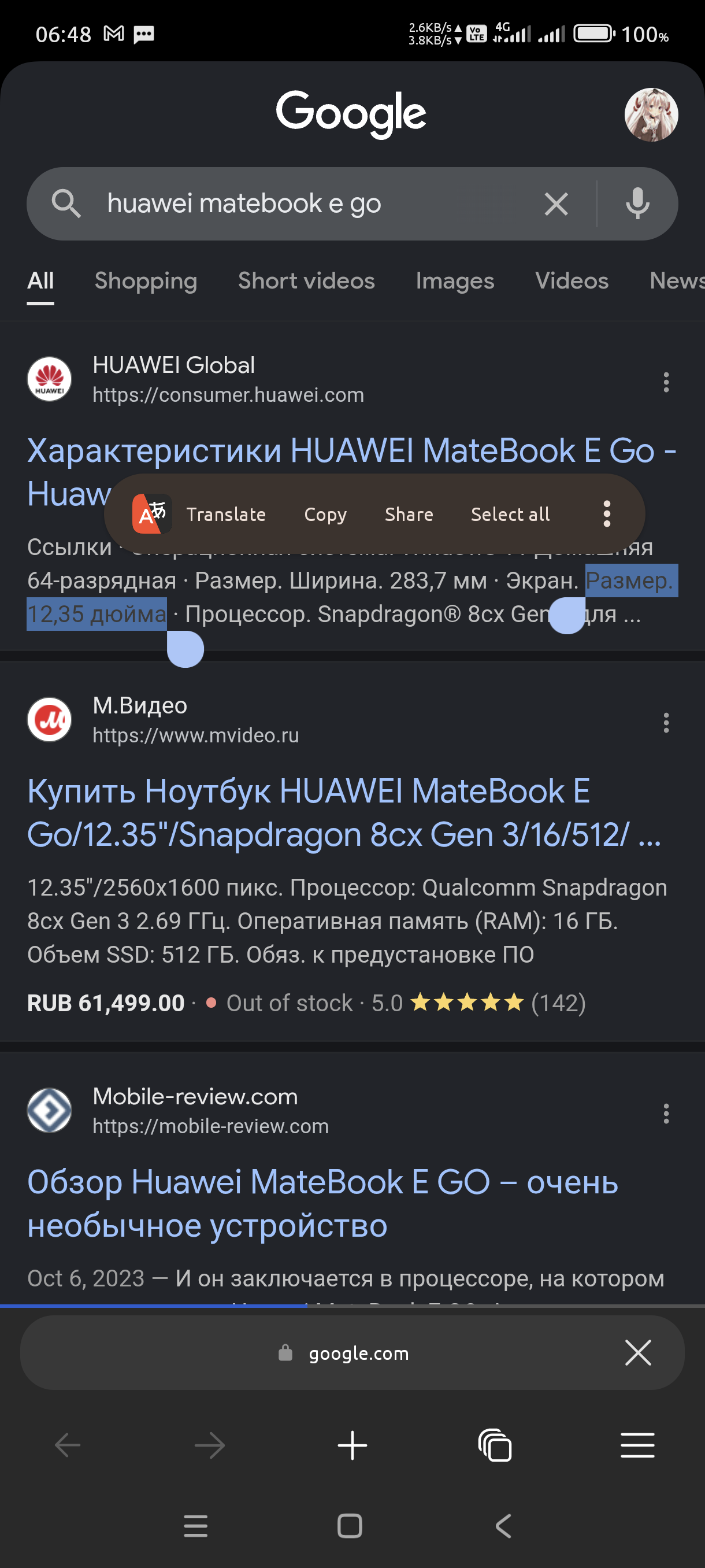Start voice search with microphone

tap(637, 204)
